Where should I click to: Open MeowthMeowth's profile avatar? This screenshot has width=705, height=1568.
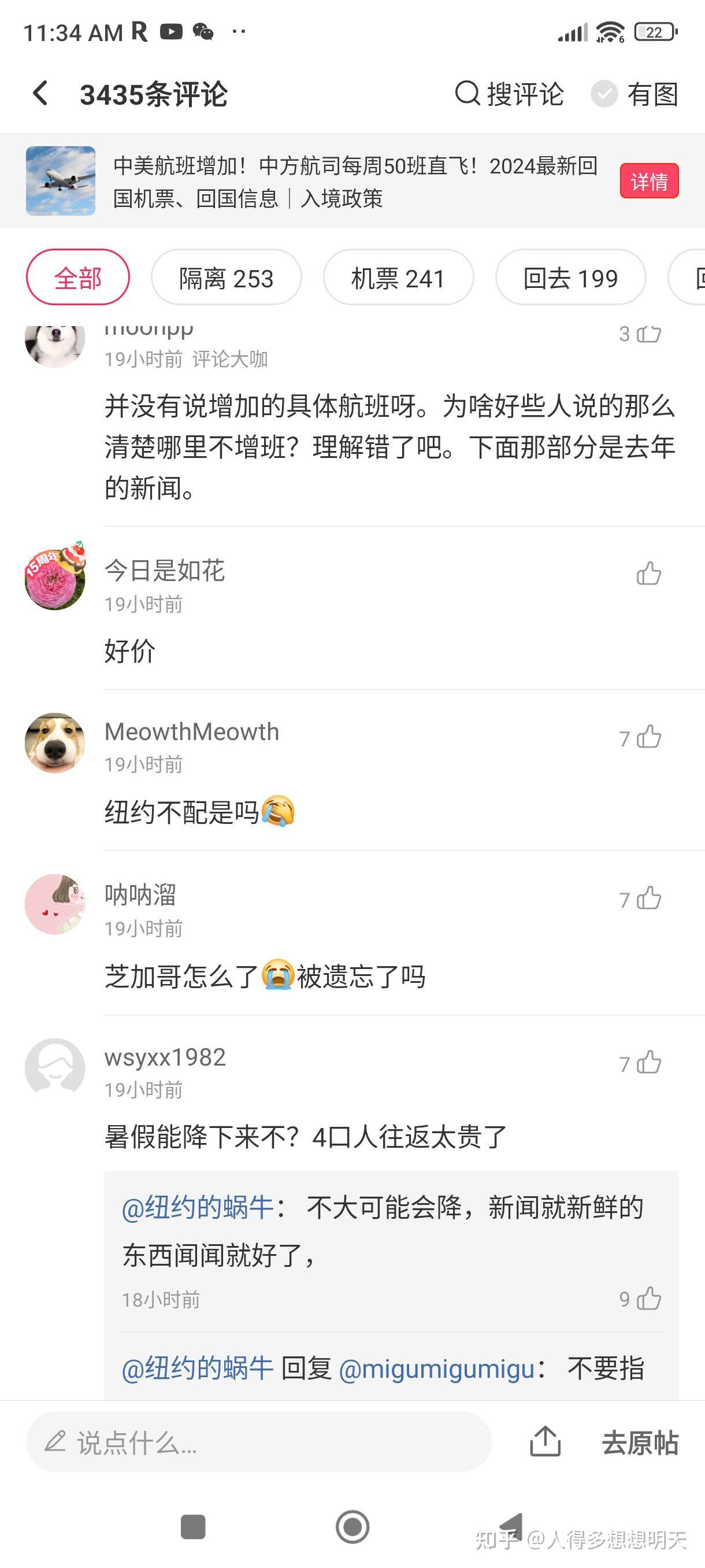coord(55,743)
